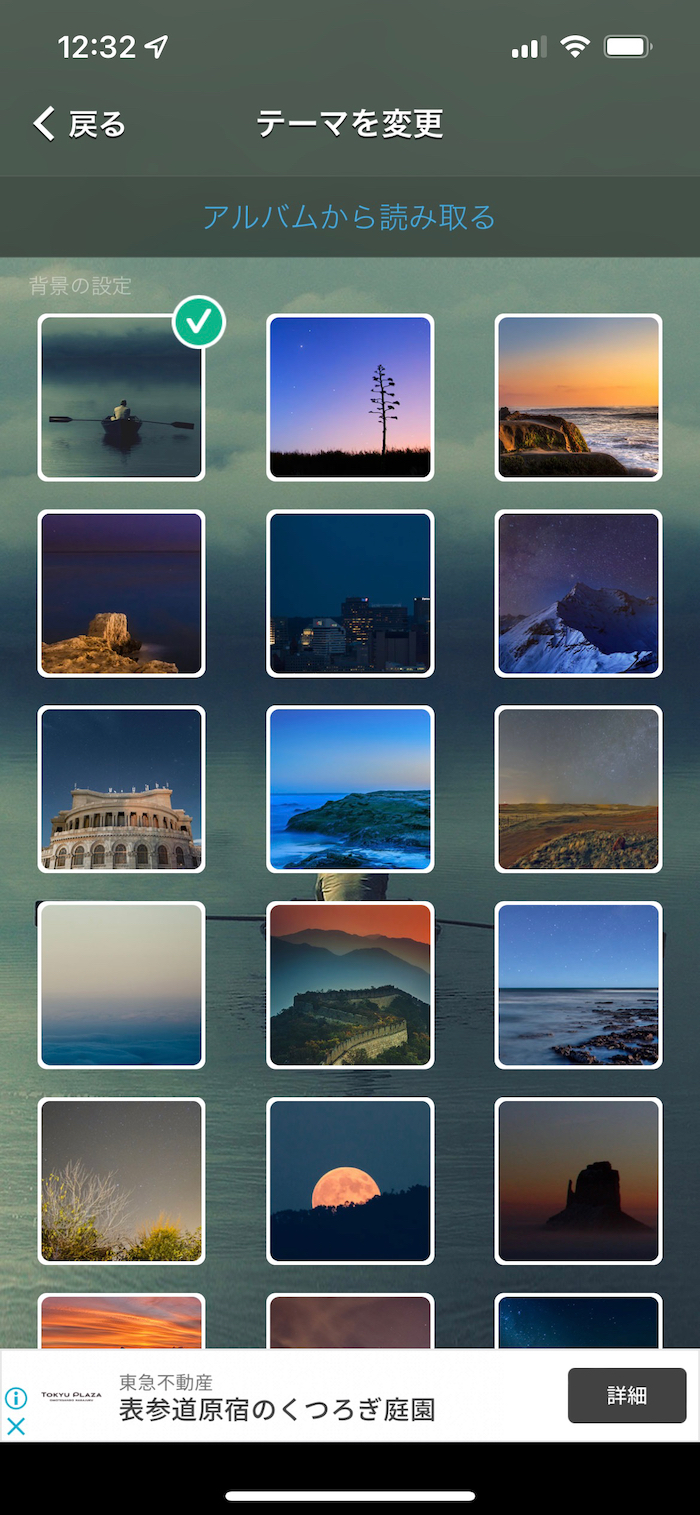
Task: Apply the Great Wall mountain background
Action: [x=350, y=986]
